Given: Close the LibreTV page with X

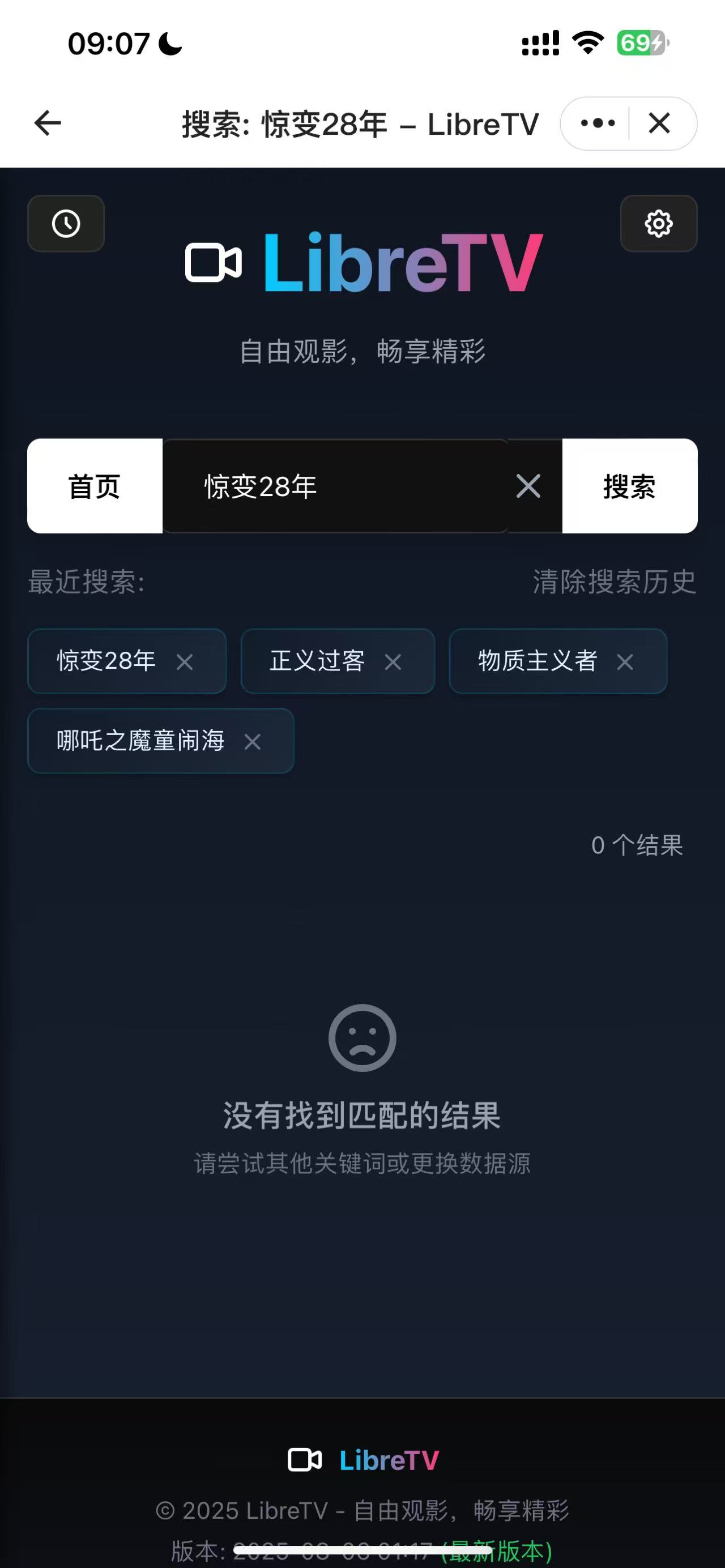Looking at the screenshot, I should tap(659, 123).
